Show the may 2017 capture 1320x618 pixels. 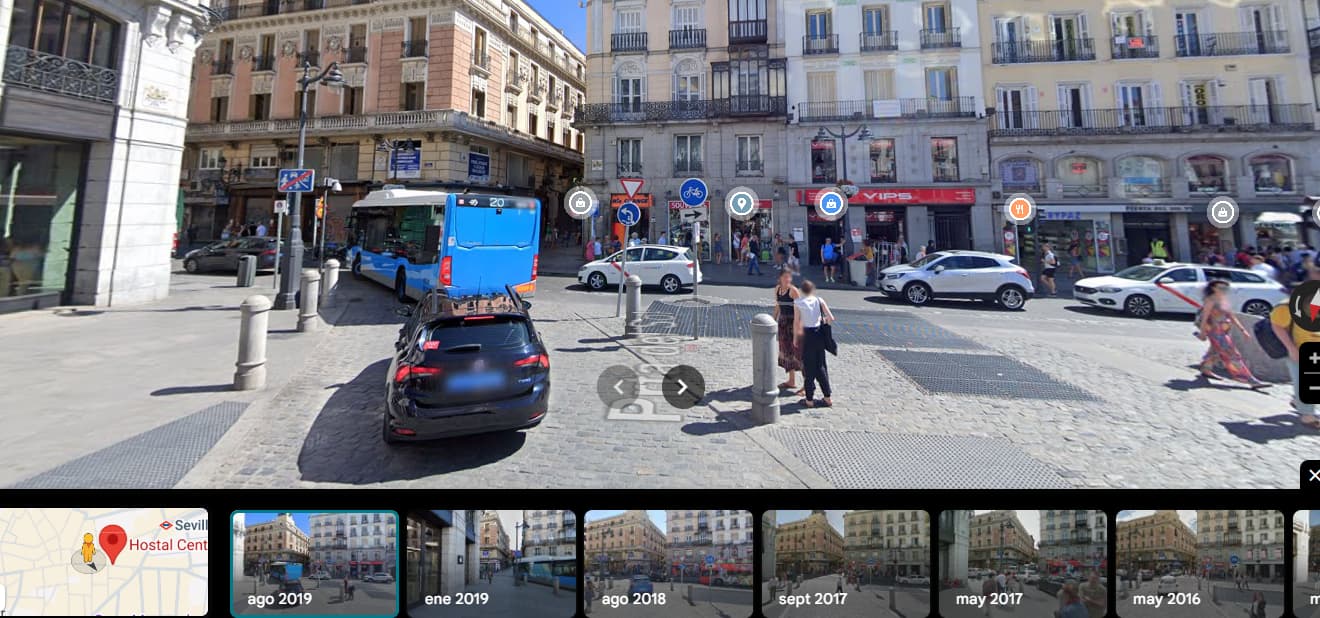(x=1022, y=563)
